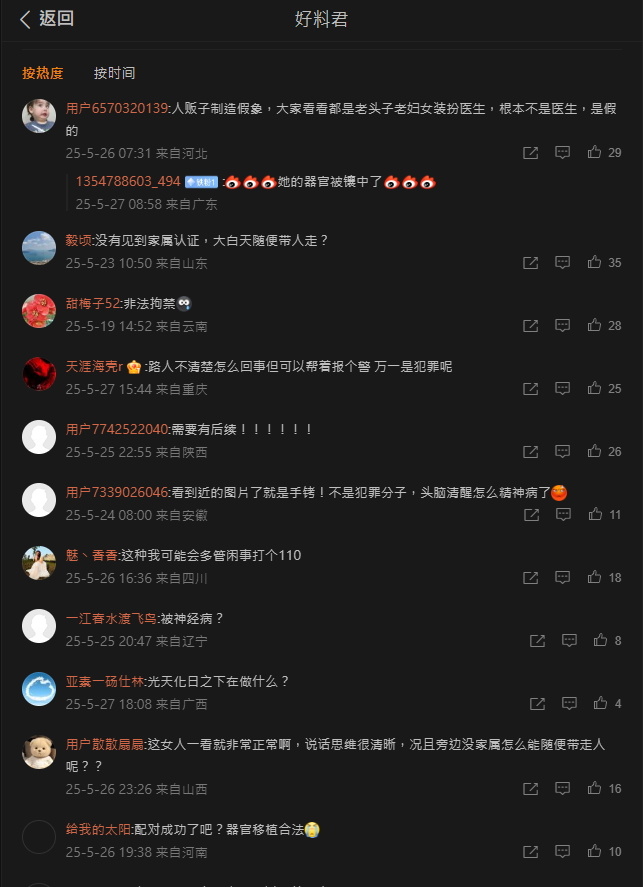643x887 pixels.
Task: Open the profile of replier 1354788603_494
Action: [128, 182]
